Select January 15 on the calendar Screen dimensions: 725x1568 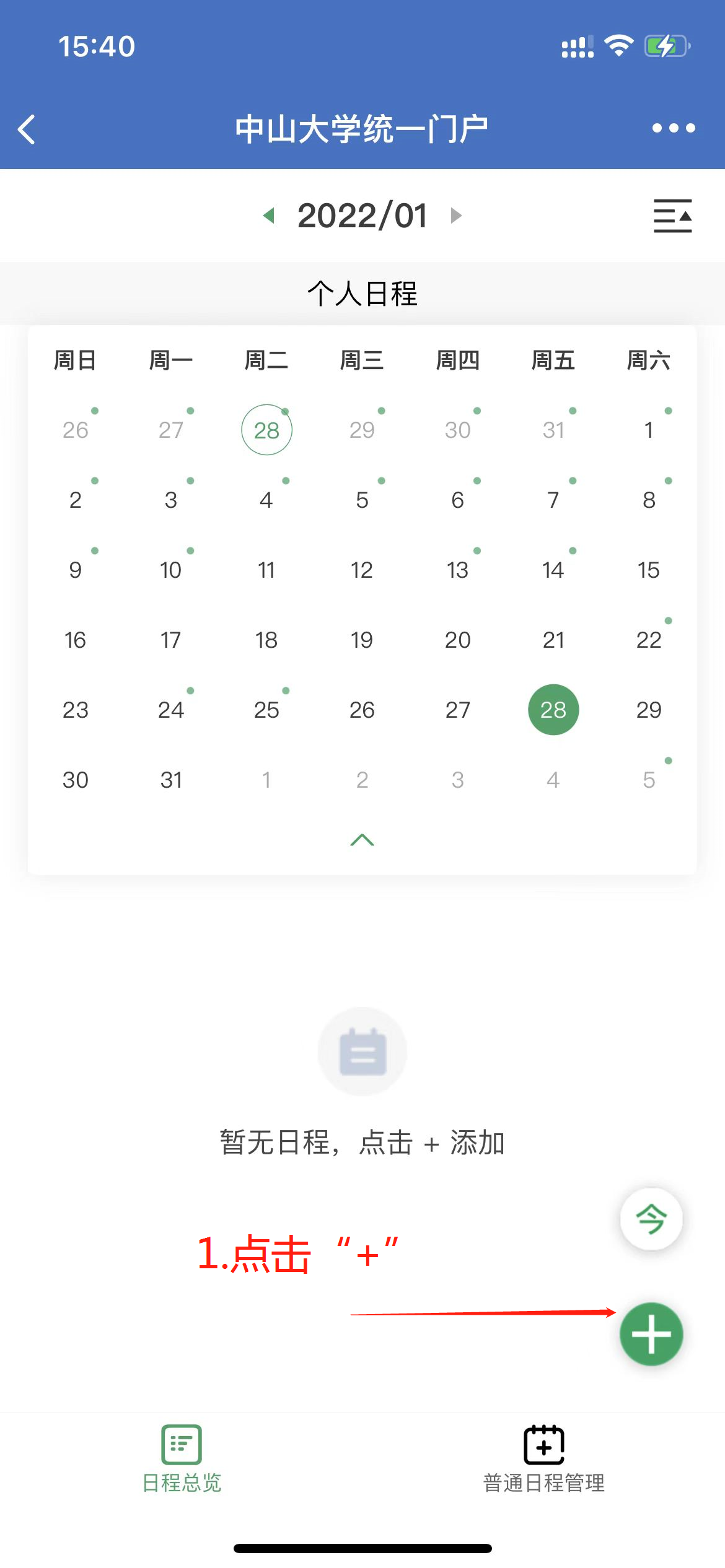pyautogui.click(x=649, y=570)
